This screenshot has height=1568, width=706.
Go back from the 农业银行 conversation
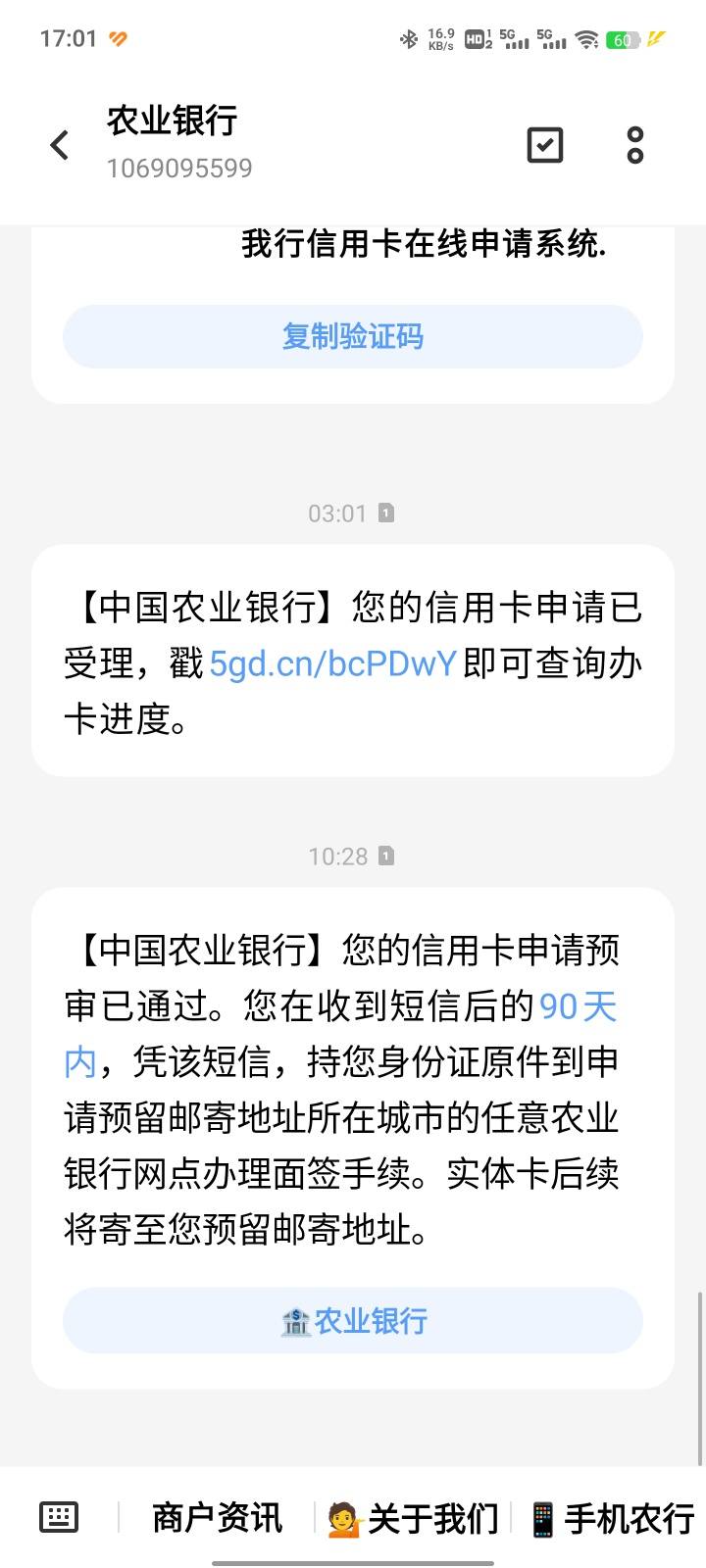pyautogui.click(x=60, y=145)
